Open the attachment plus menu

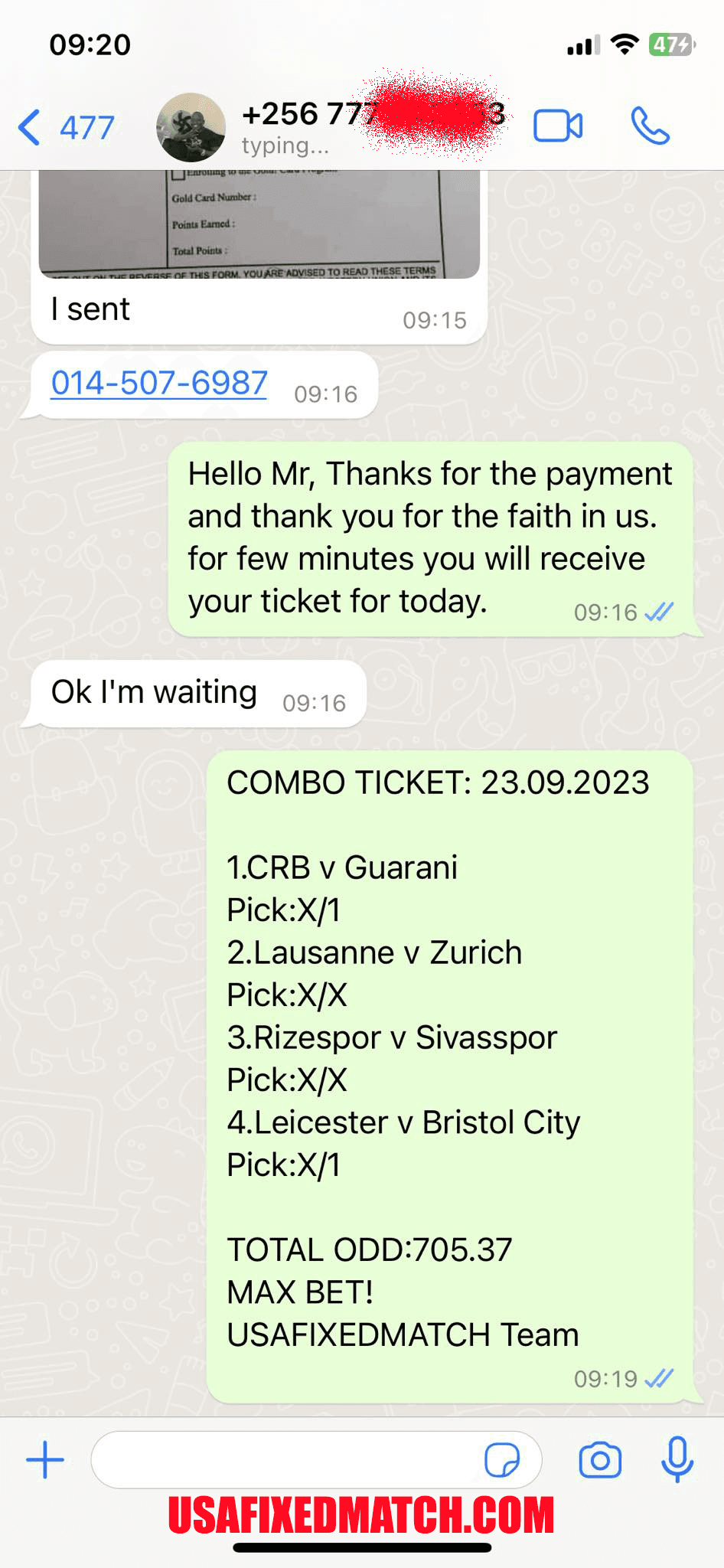pyautogui.click(x=45, y=1459)
